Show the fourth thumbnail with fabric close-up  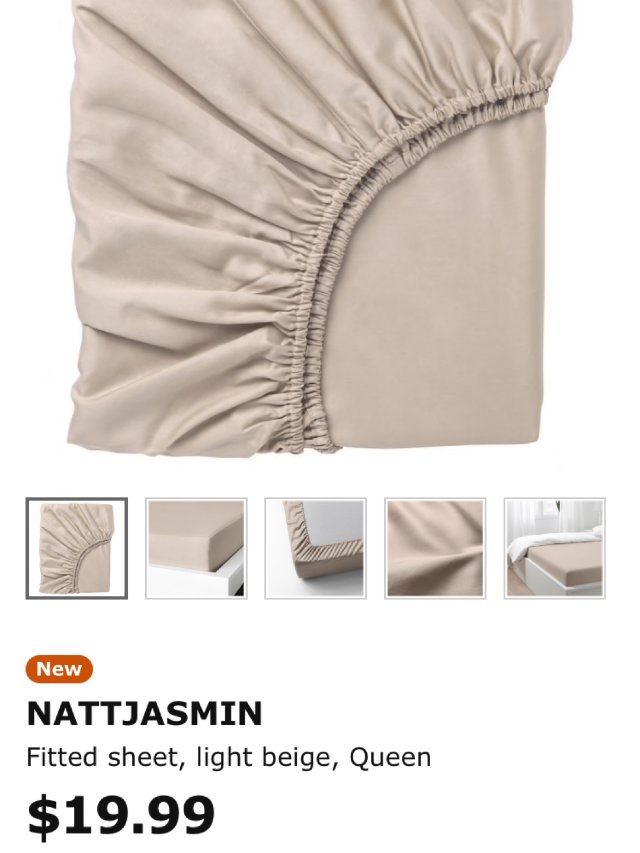(435, 548)
